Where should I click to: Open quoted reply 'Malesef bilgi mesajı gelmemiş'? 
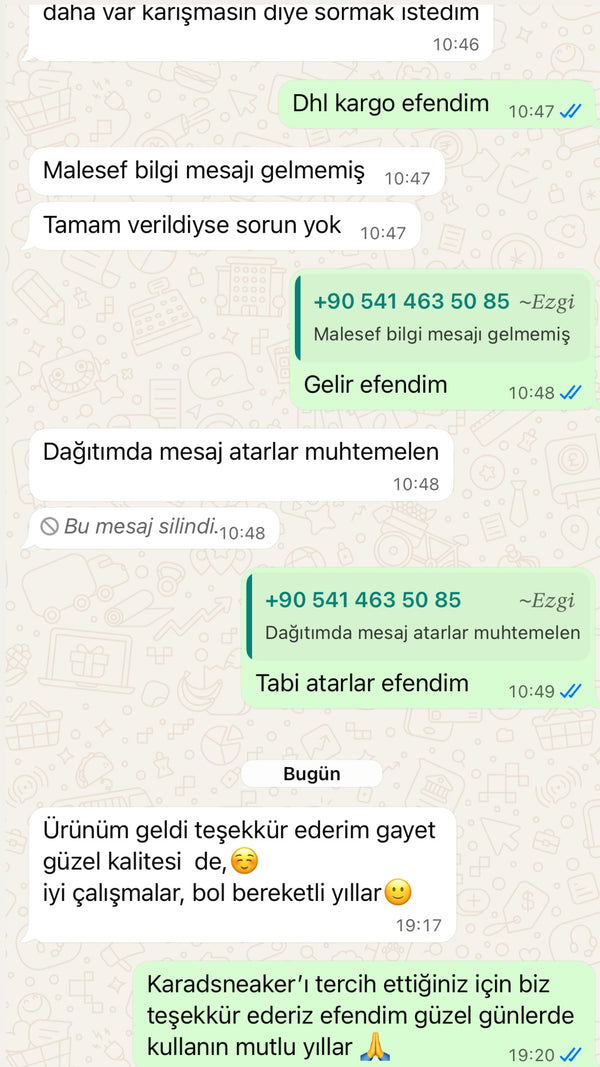442,318
